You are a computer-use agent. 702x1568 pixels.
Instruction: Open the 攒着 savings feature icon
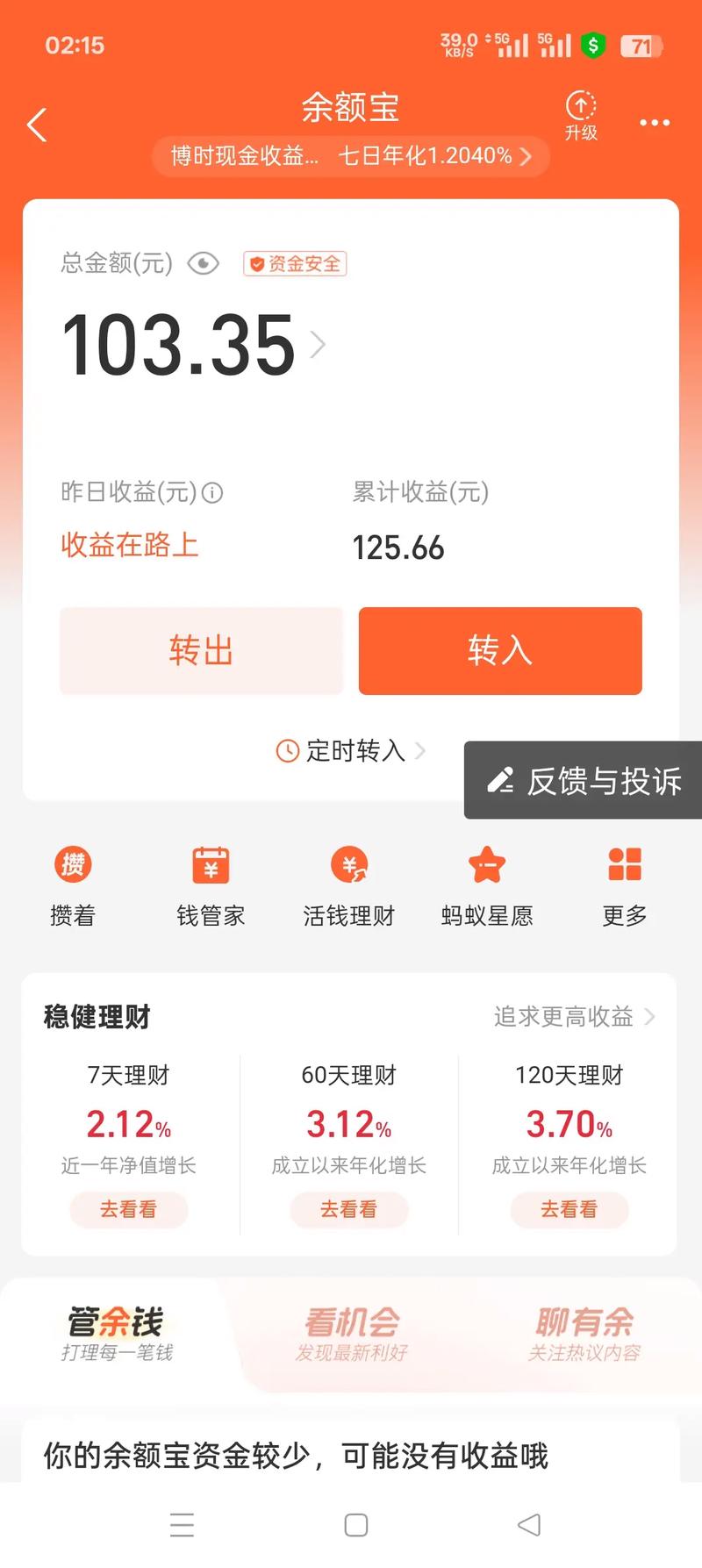click(x=73, y=864)
